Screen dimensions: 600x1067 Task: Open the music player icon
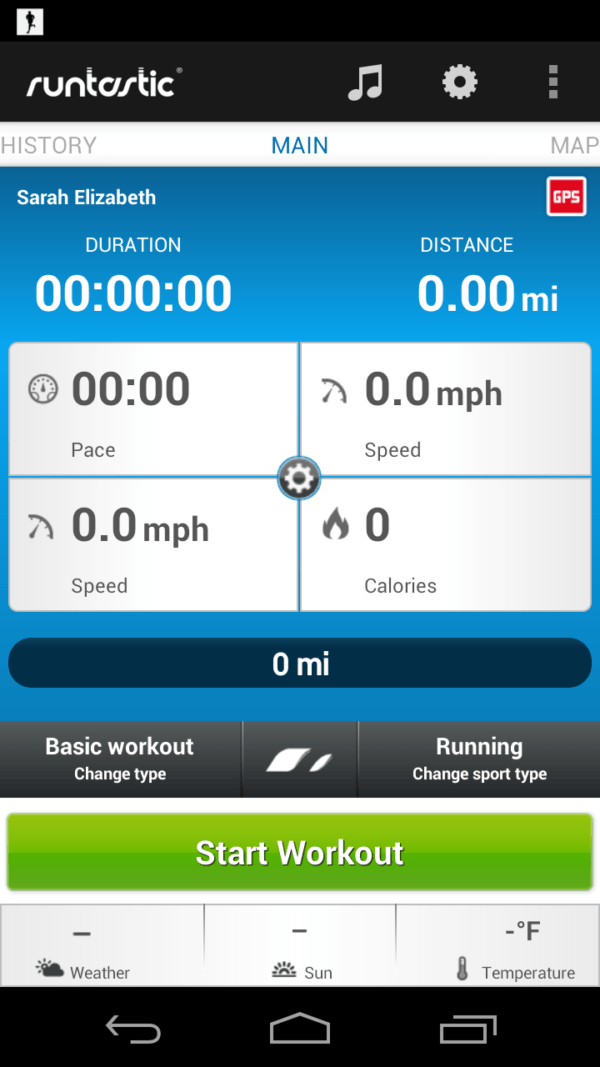[x=365, y=82]
